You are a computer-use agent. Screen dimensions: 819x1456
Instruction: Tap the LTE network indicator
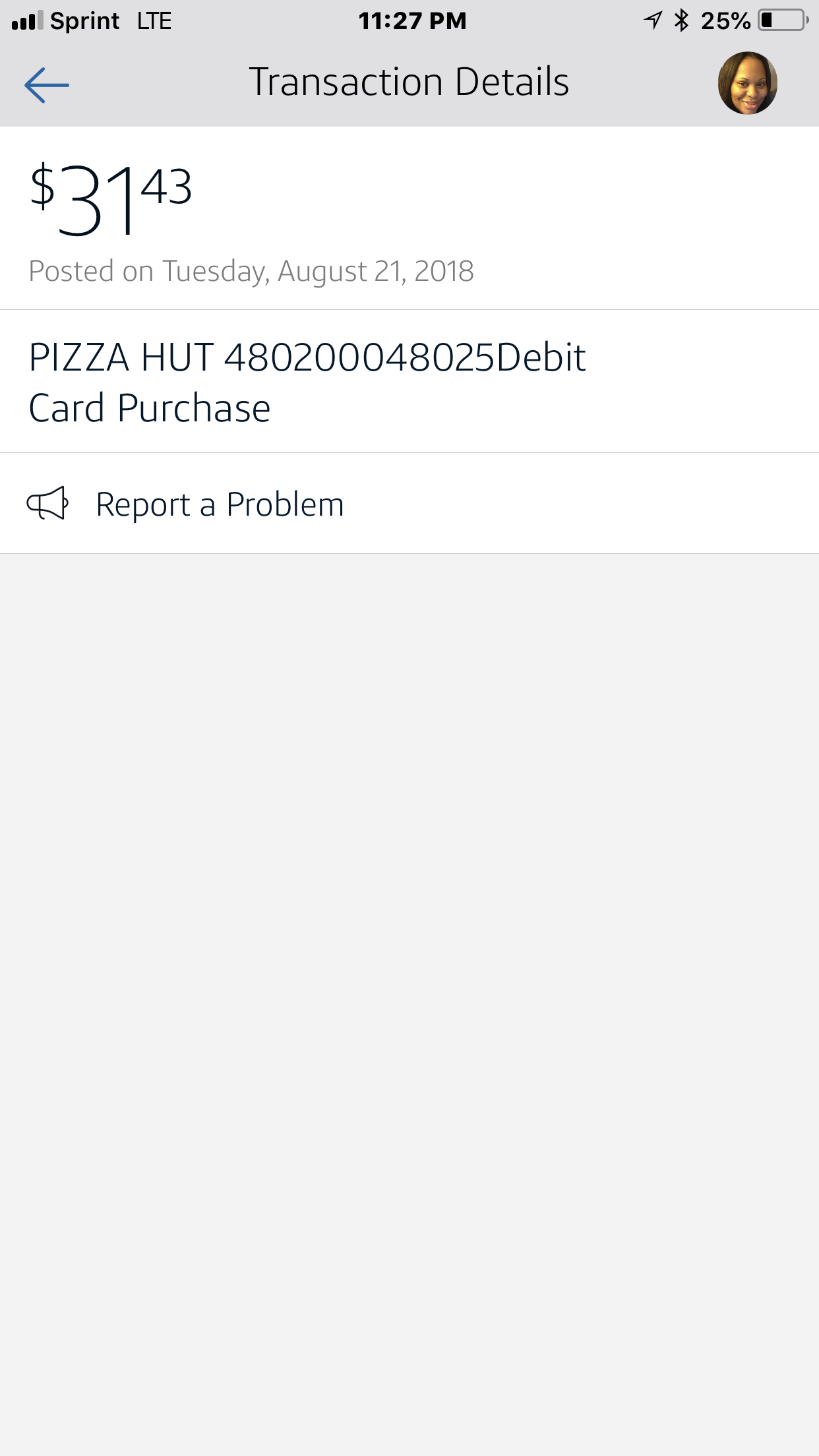(x=154, y=20)
